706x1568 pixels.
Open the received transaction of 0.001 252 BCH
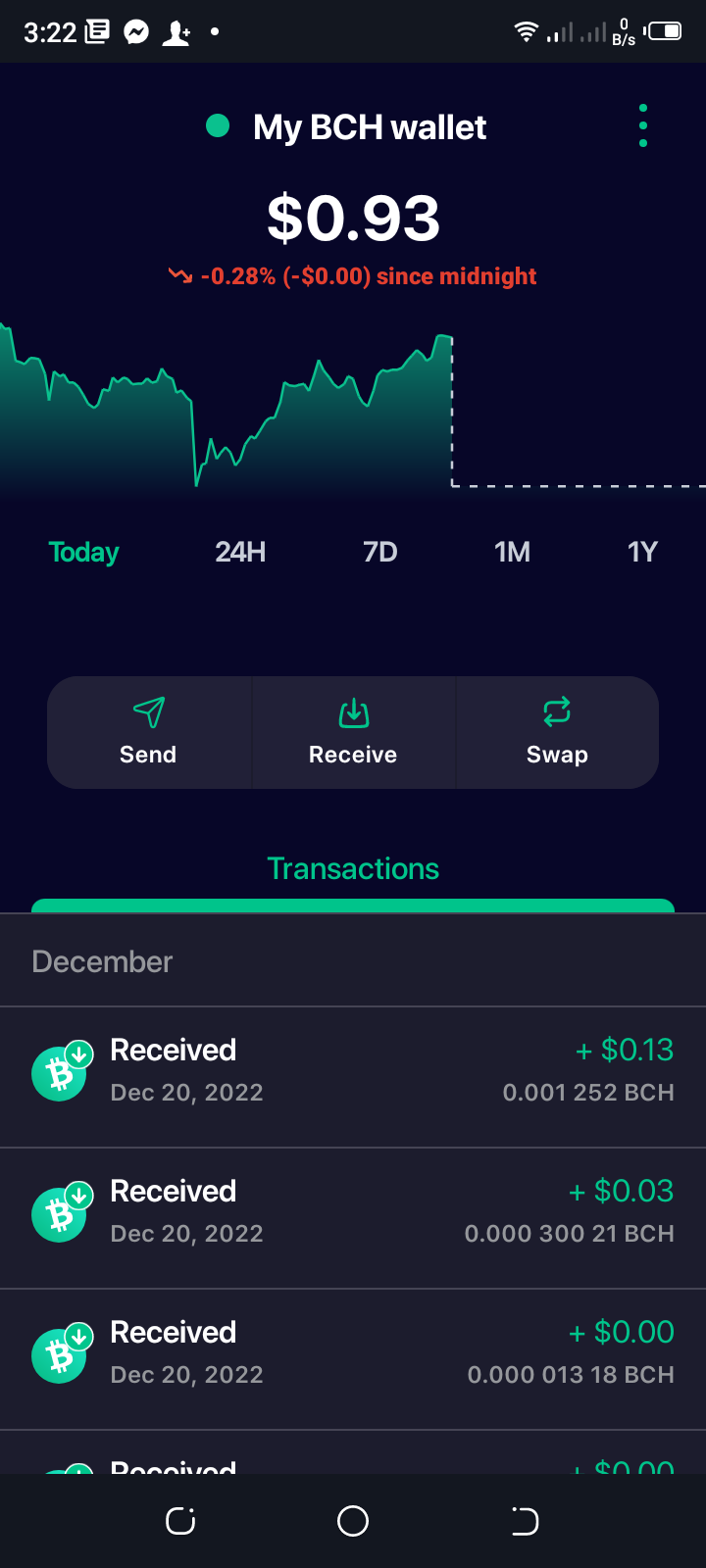click(353, 1077)
